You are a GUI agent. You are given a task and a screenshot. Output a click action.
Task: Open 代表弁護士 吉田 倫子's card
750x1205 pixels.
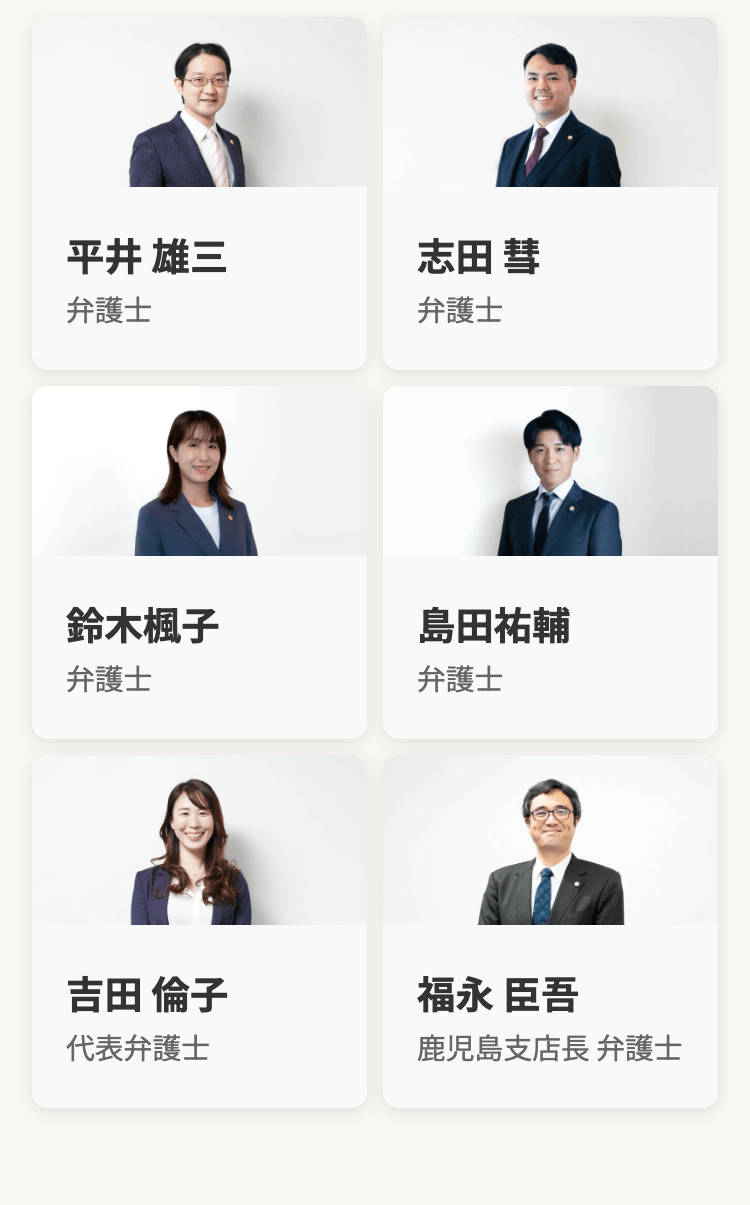pyautogui.click(x=199, y=932)
